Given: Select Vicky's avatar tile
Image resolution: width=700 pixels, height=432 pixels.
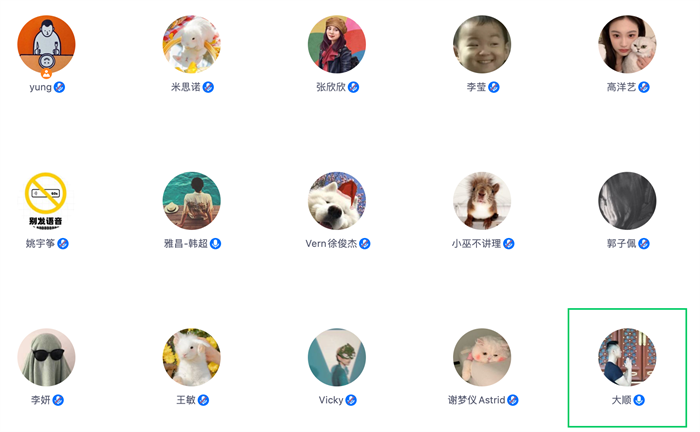Looking at the screenshot, I should tap(337, 358).
